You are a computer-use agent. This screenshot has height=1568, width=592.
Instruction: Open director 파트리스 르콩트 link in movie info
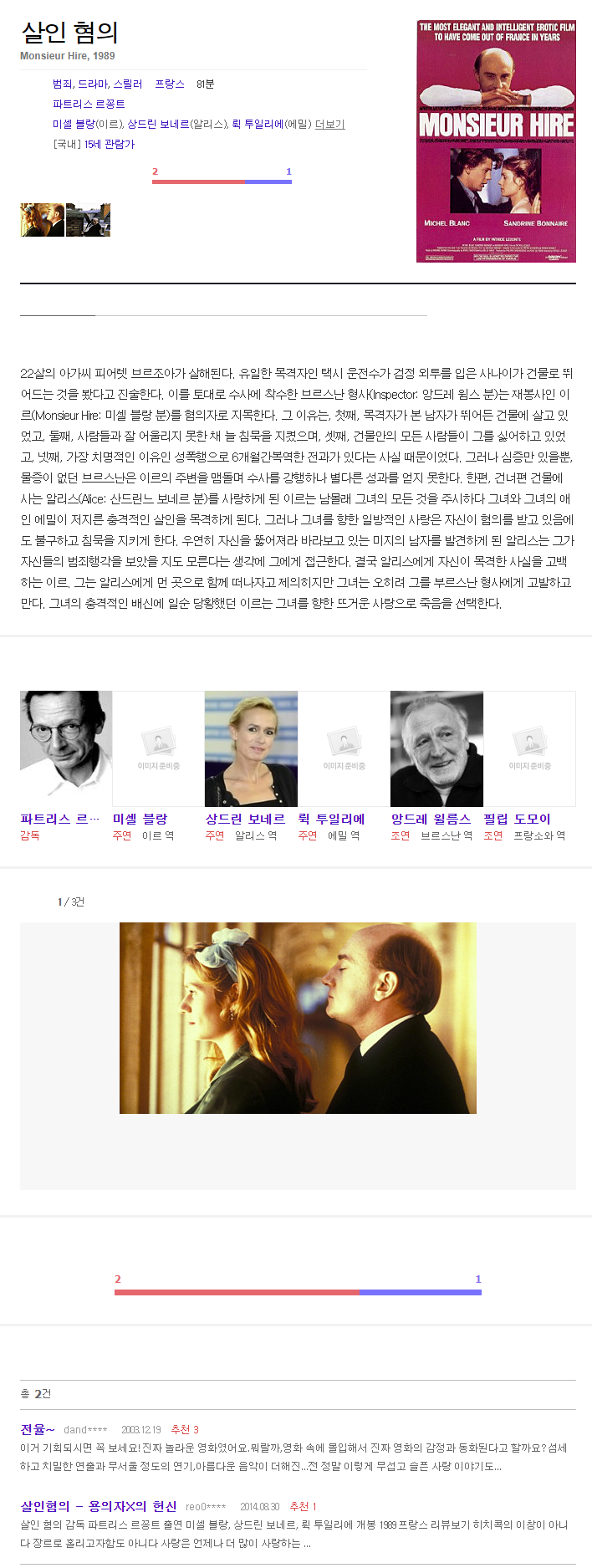[89, 104]
